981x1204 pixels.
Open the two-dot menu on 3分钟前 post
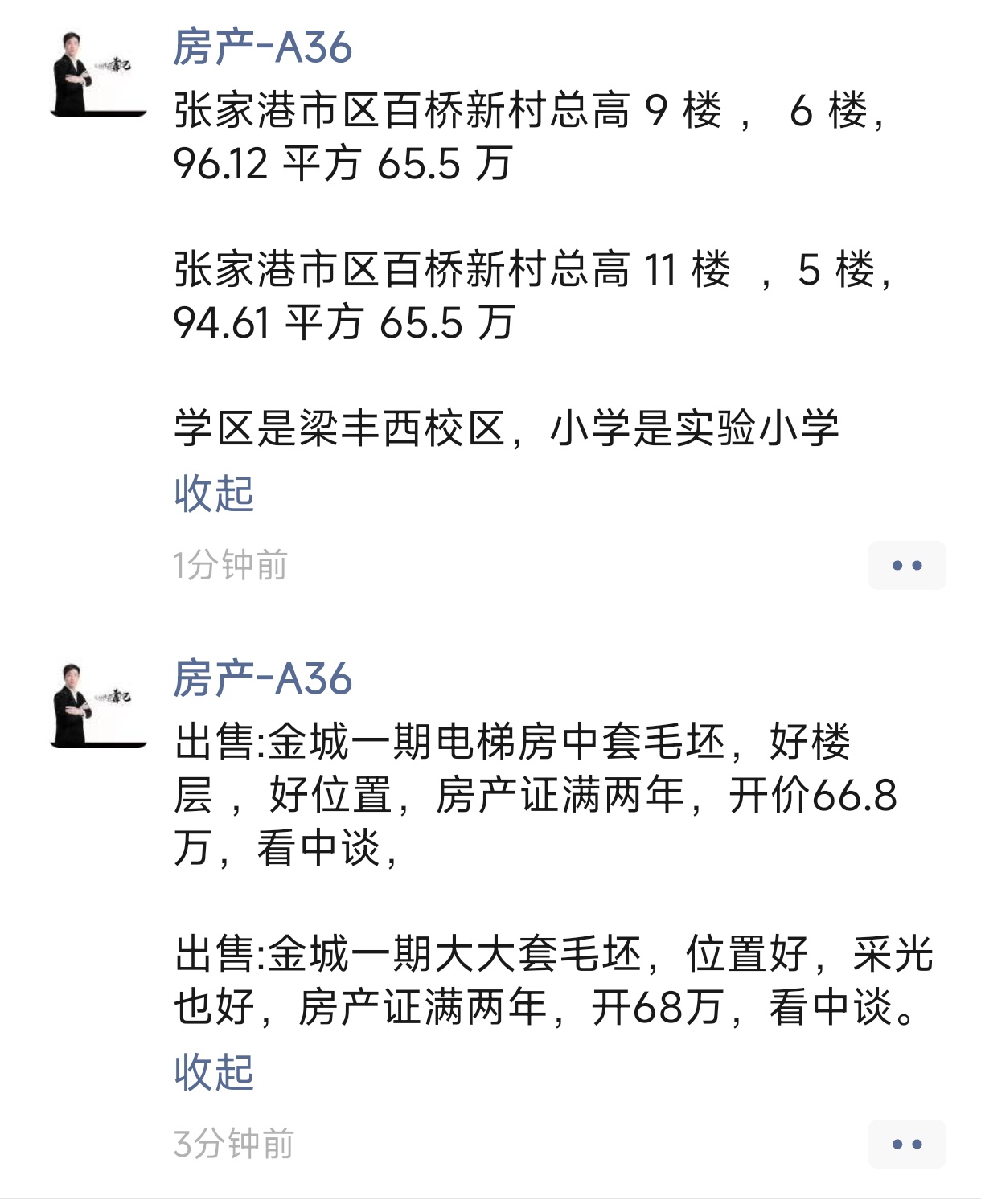(x=906, y=1144)
